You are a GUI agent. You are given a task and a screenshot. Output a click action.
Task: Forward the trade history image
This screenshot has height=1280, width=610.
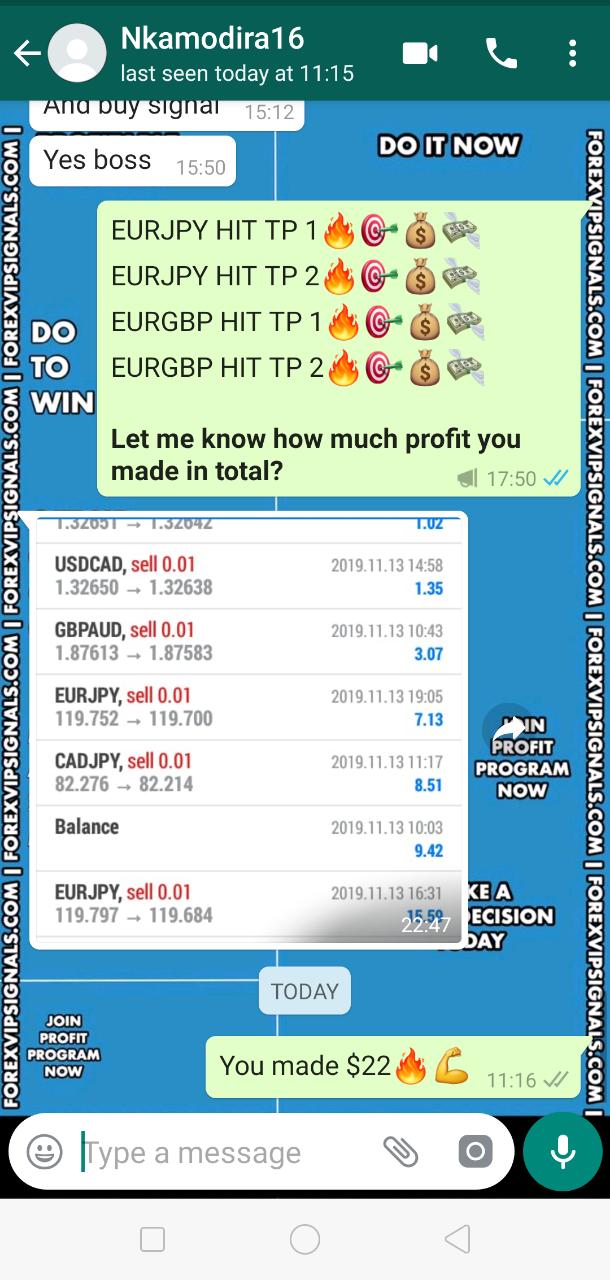(x=509, y=729)
